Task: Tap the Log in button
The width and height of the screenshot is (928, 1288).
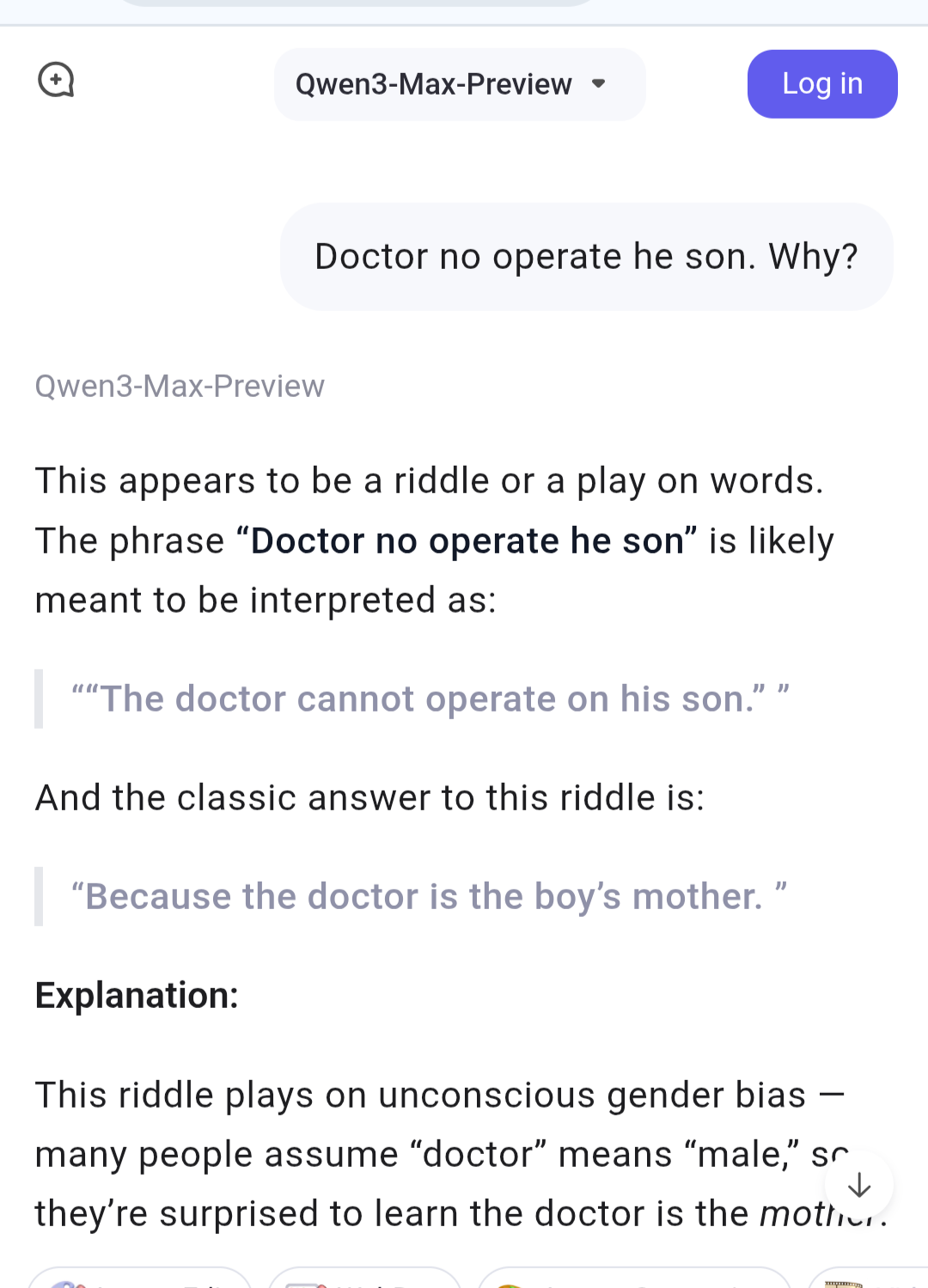Action: (821, 84)
